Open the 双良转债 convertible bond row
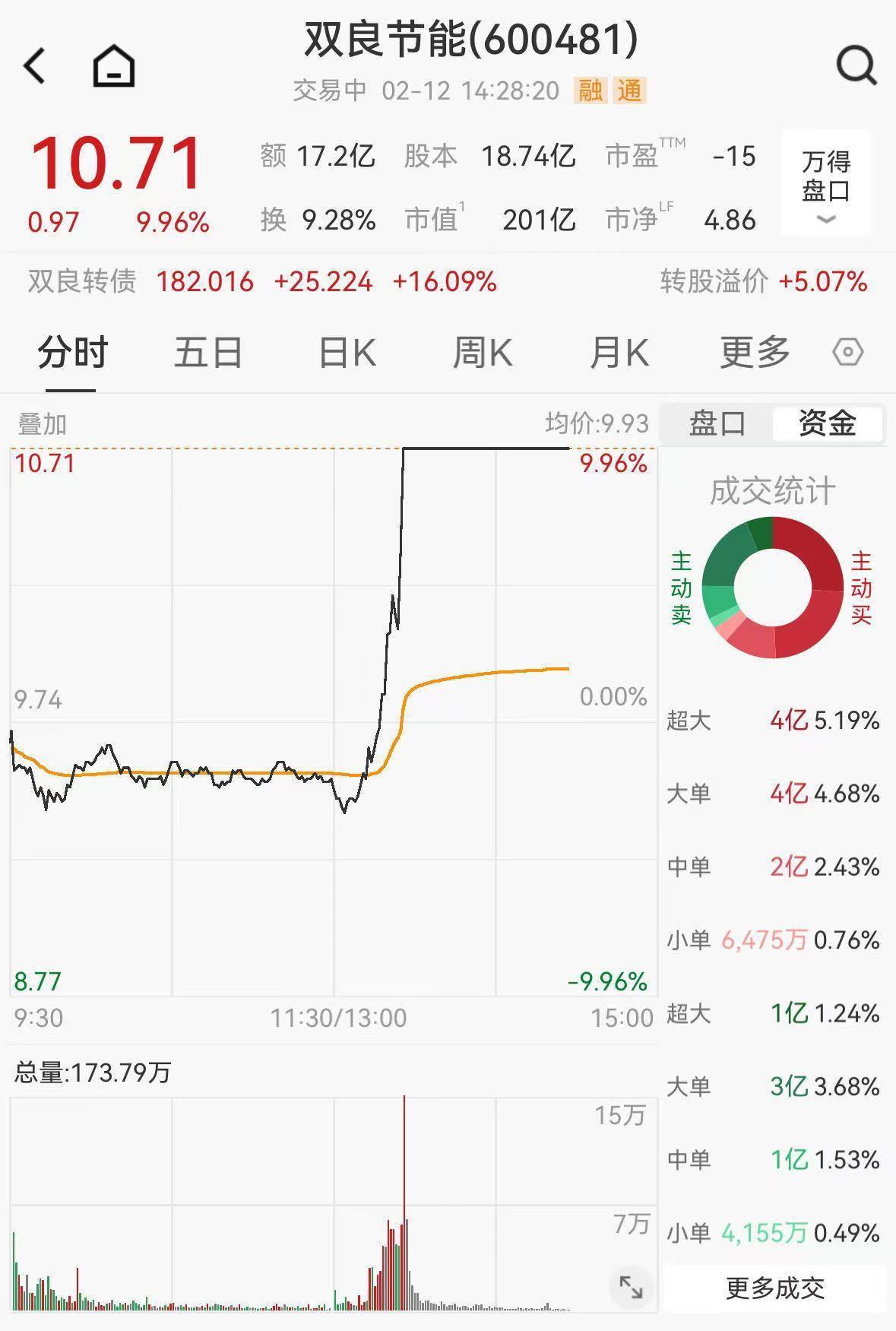 coord(261,282)
